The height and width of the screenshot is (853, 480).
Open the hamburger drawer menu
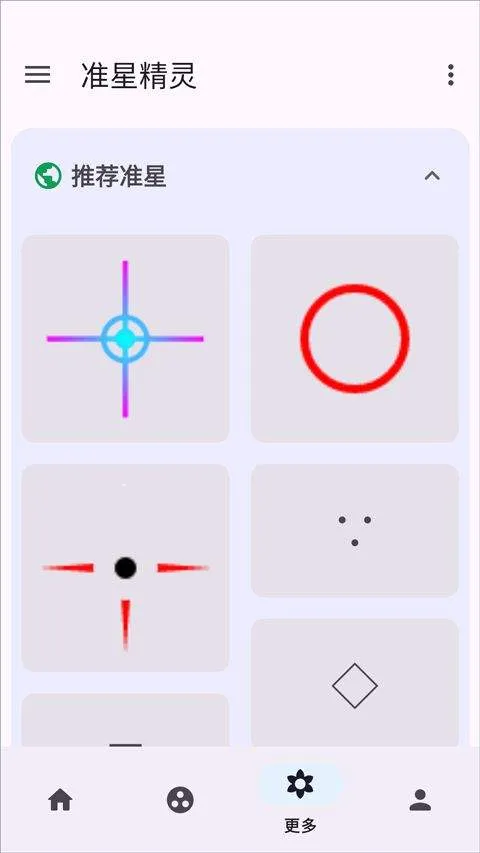coord(38,75)
